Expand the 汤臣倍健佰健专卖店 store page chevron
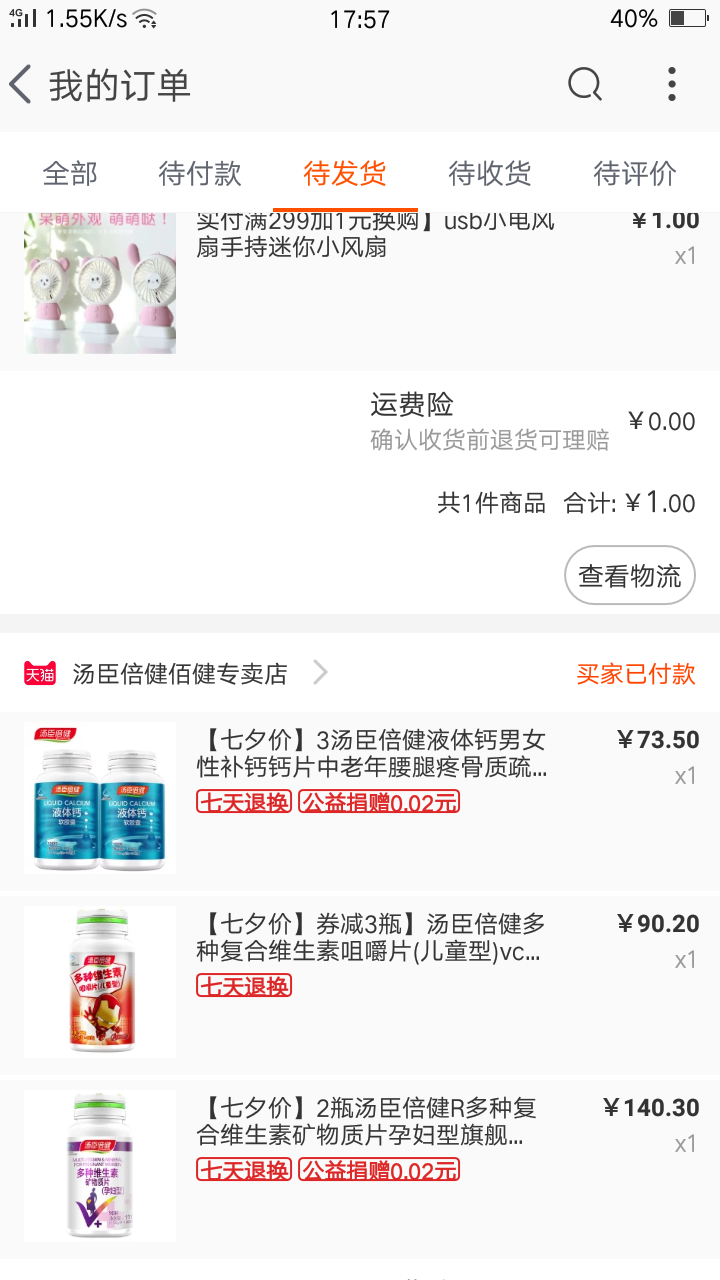Viewport: 720px width, 1280px height. (320, 673)
